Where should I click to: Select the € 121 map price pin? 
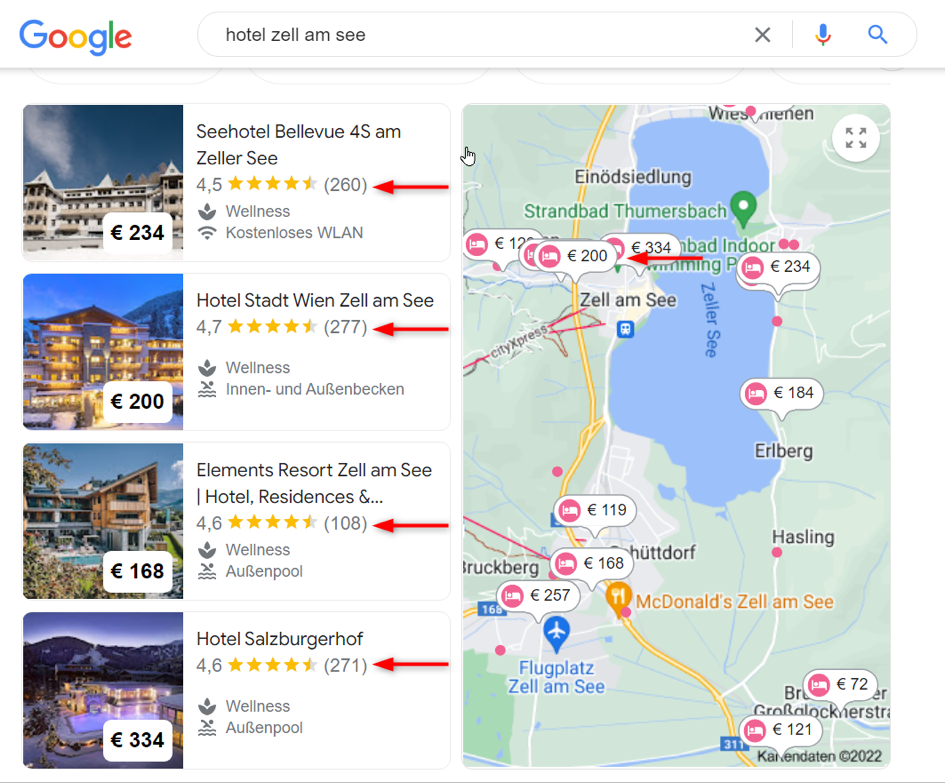pos(780,730)
